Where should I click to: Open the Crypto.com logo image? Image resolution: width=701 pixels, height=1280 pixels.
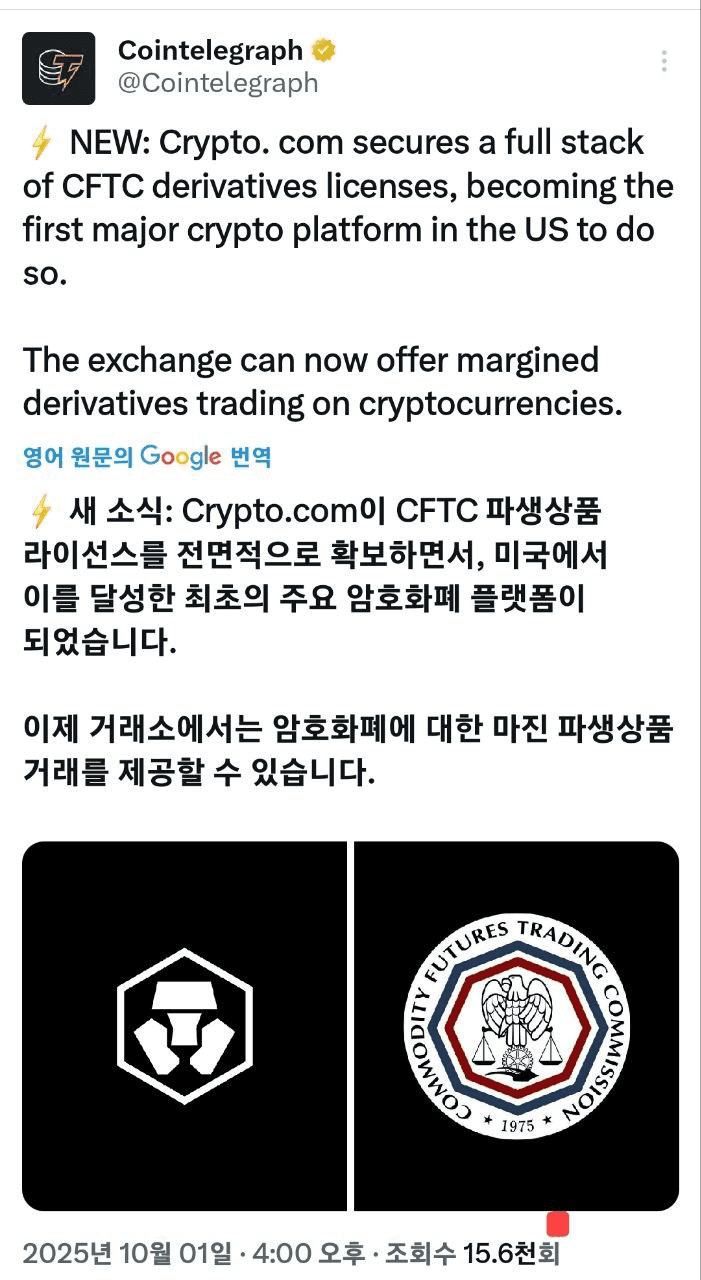[185, 1025]
